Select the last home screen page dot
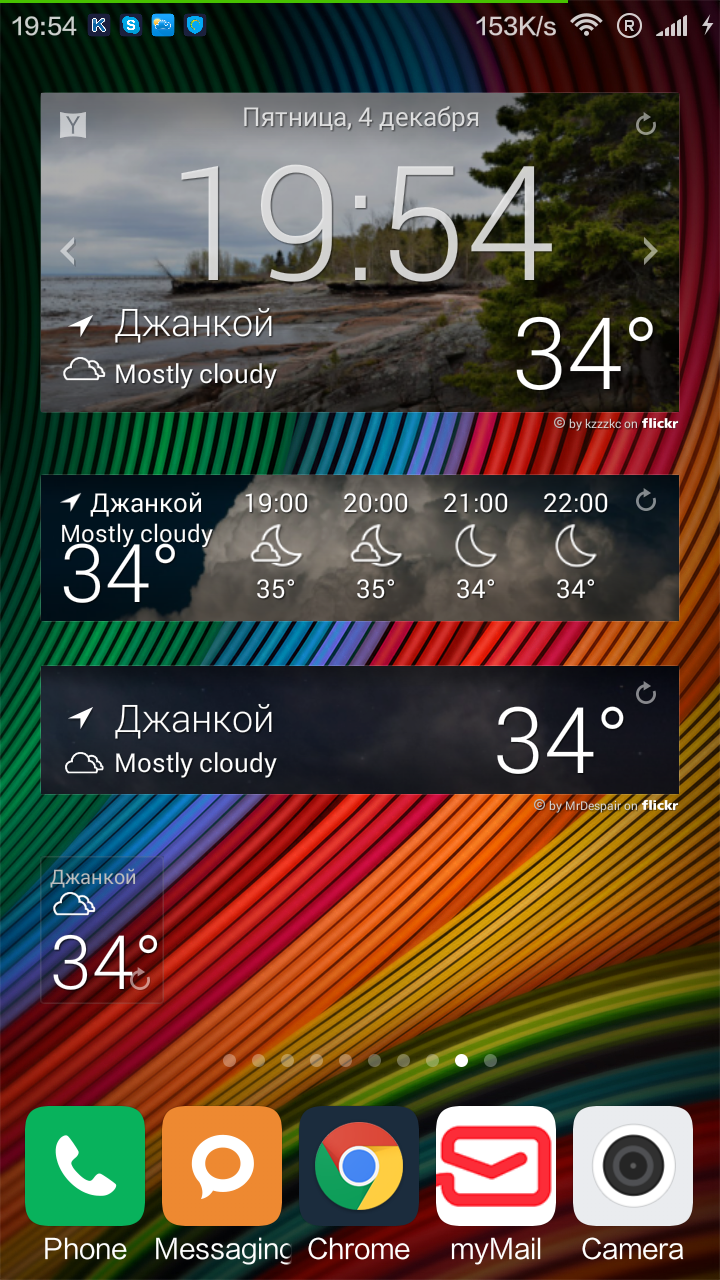 coord(490,1060)
